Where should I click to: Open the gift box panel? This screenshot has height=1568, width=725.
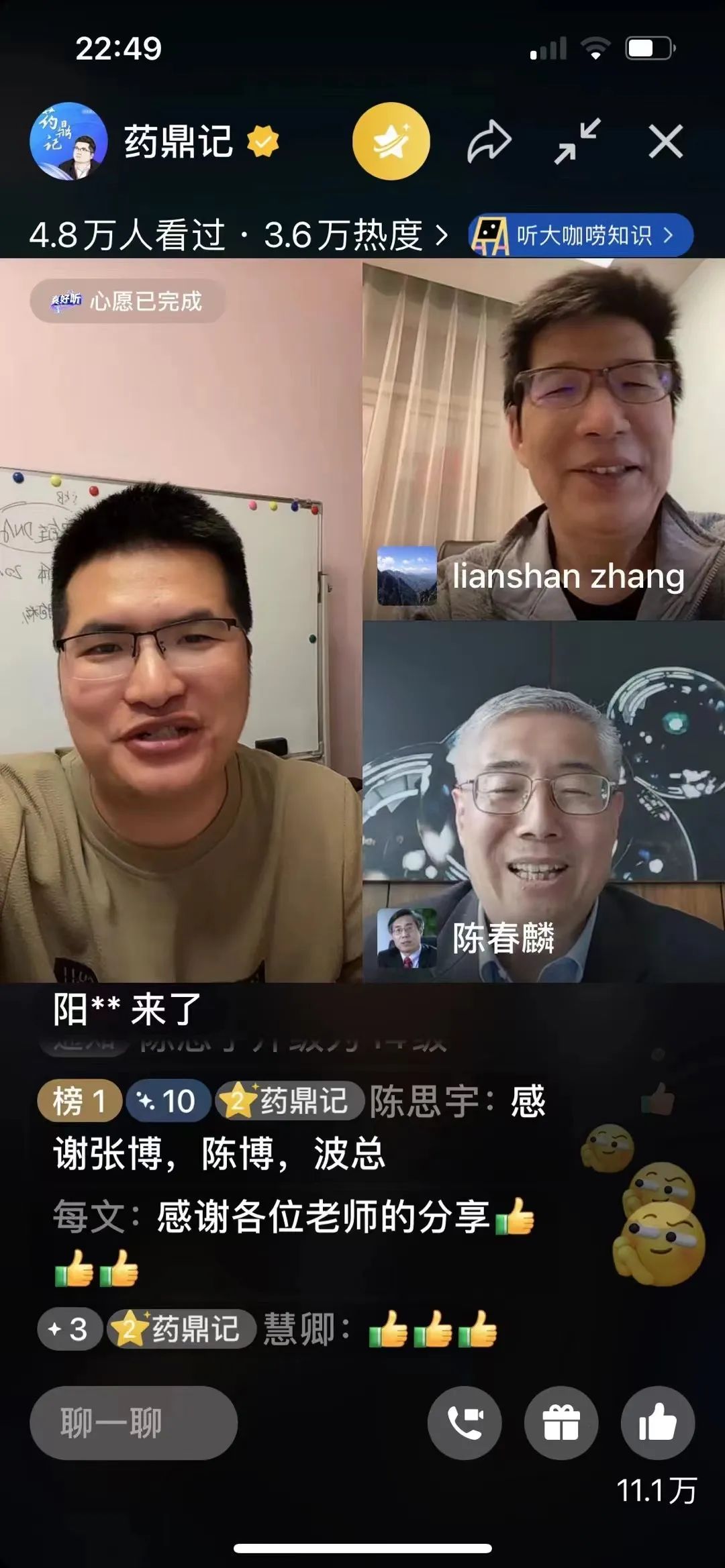(x=561, y=1422)
